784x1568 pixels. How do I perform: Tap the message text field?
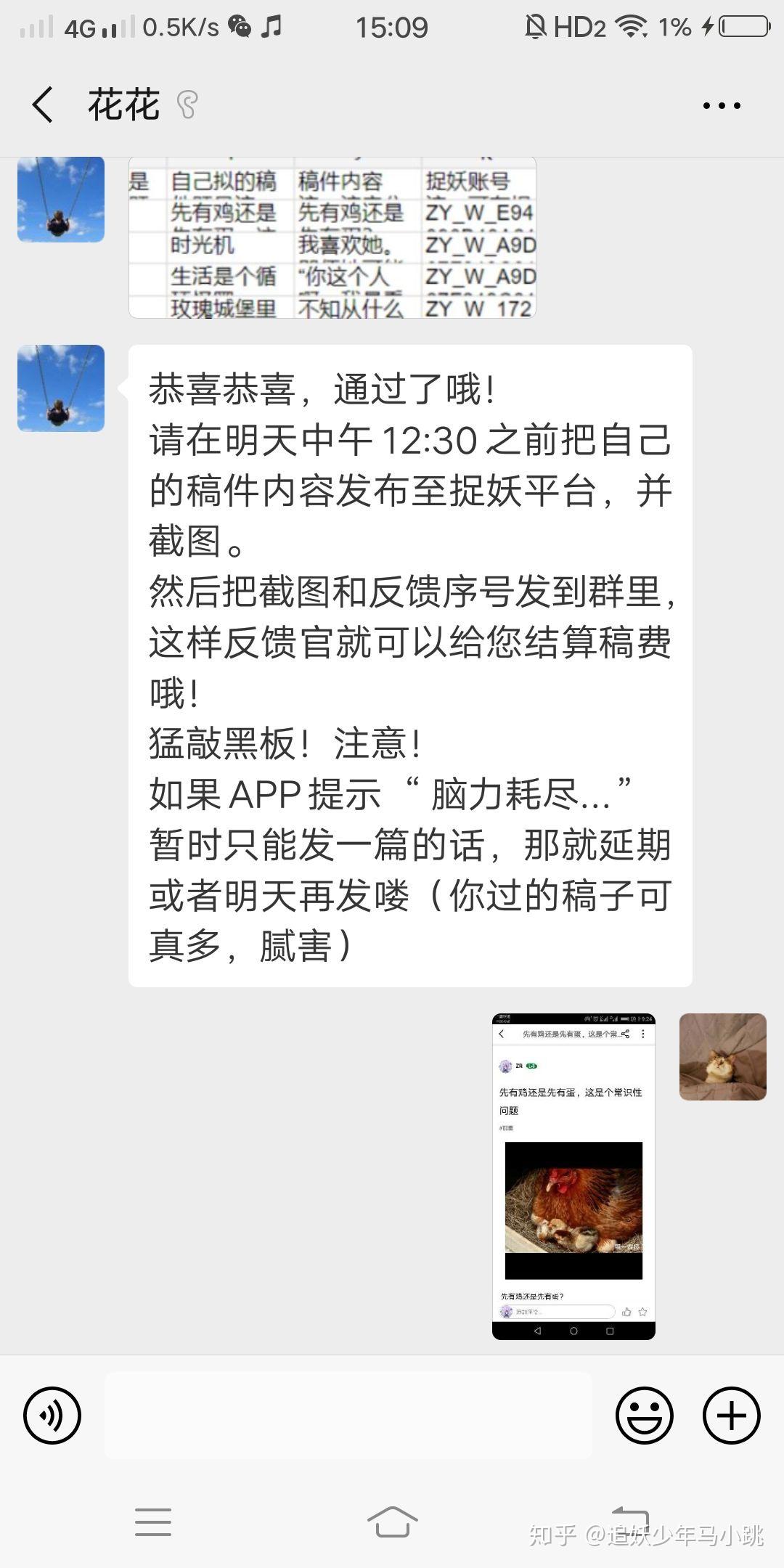(x=348, y=1416)
